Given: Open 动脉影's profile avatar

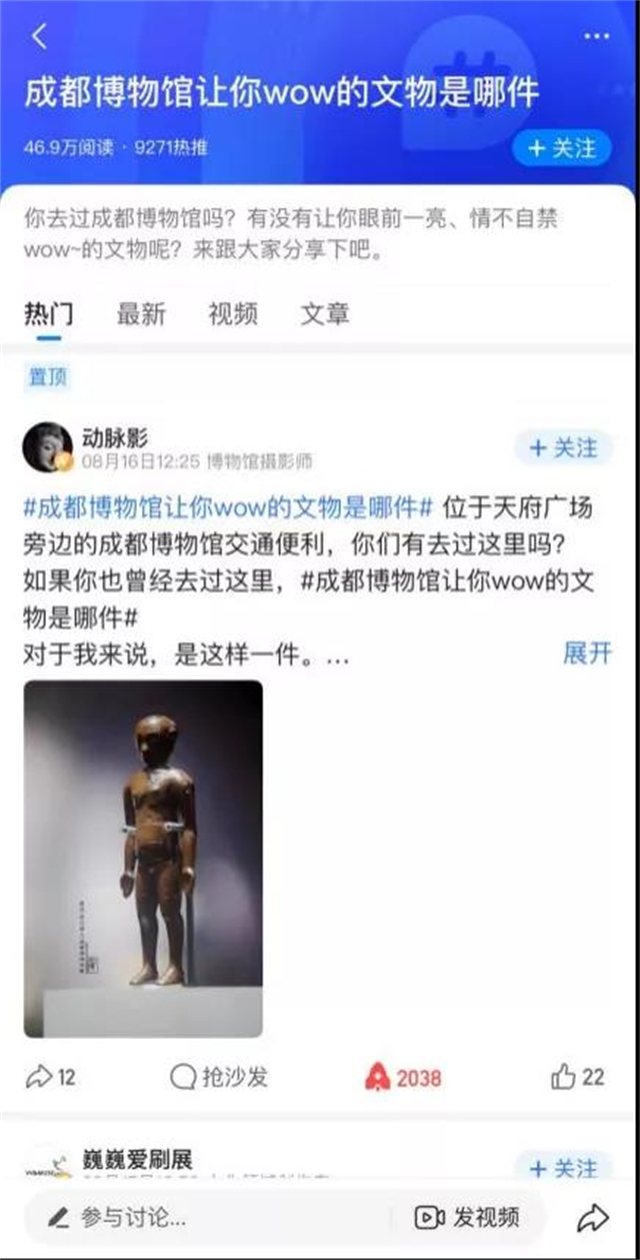Looking at the screenshot, I should coord(48,447).
